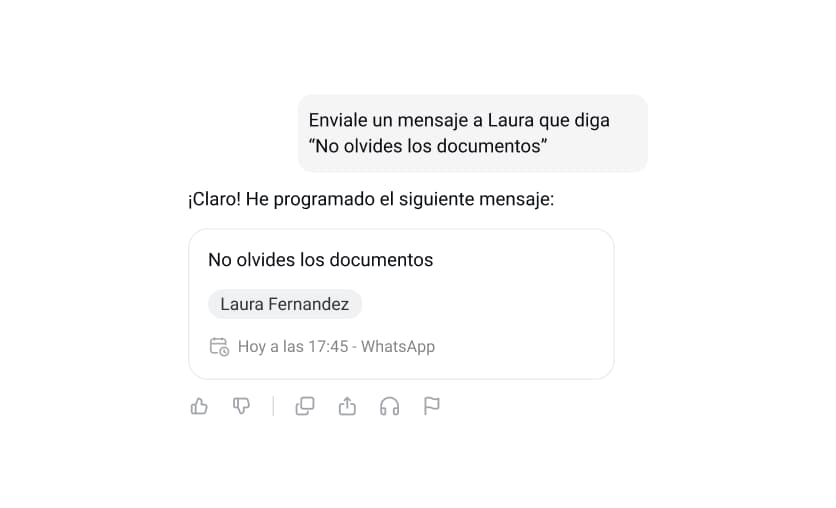Give the response a thumbs up

coord(199,406)
